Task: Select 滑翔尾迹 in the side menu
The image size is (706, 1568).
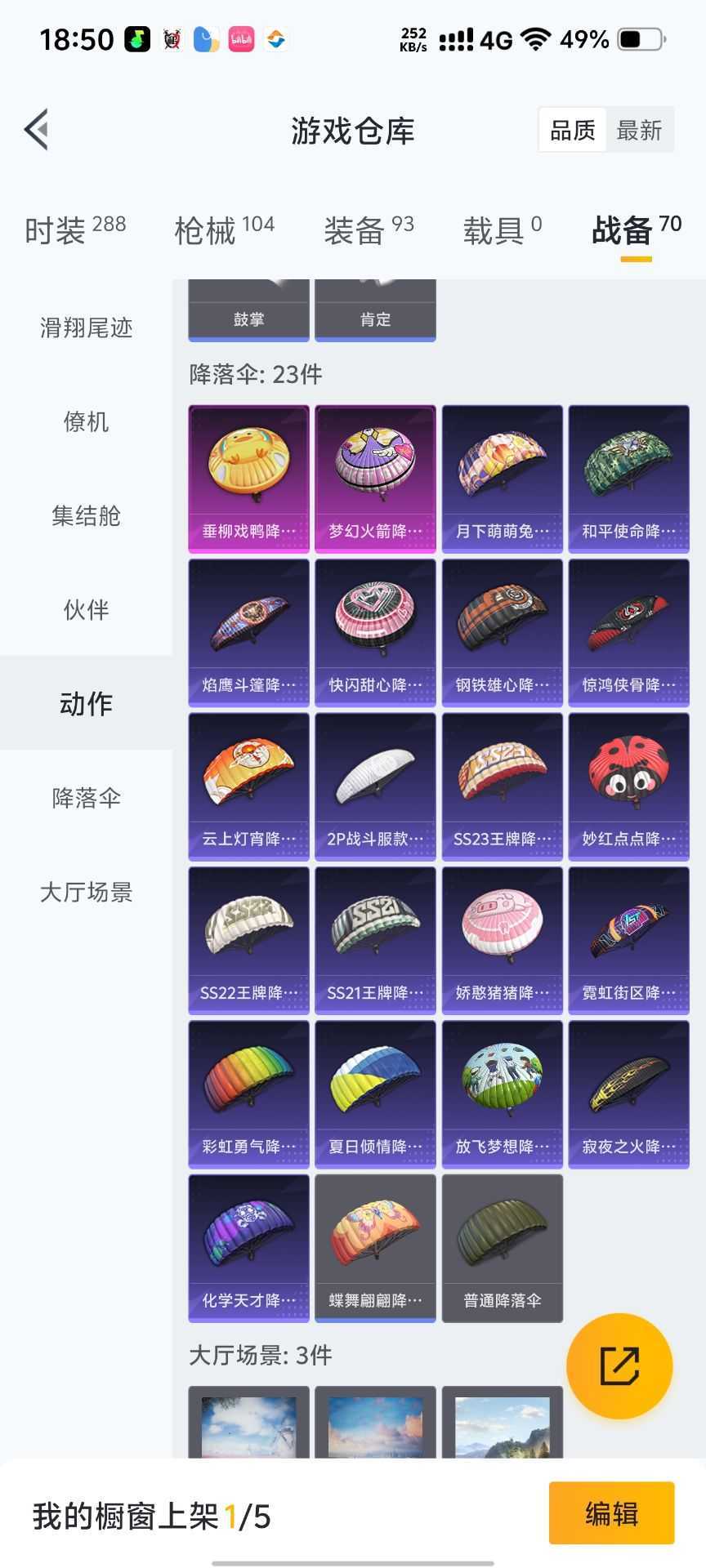Action: 86,327
